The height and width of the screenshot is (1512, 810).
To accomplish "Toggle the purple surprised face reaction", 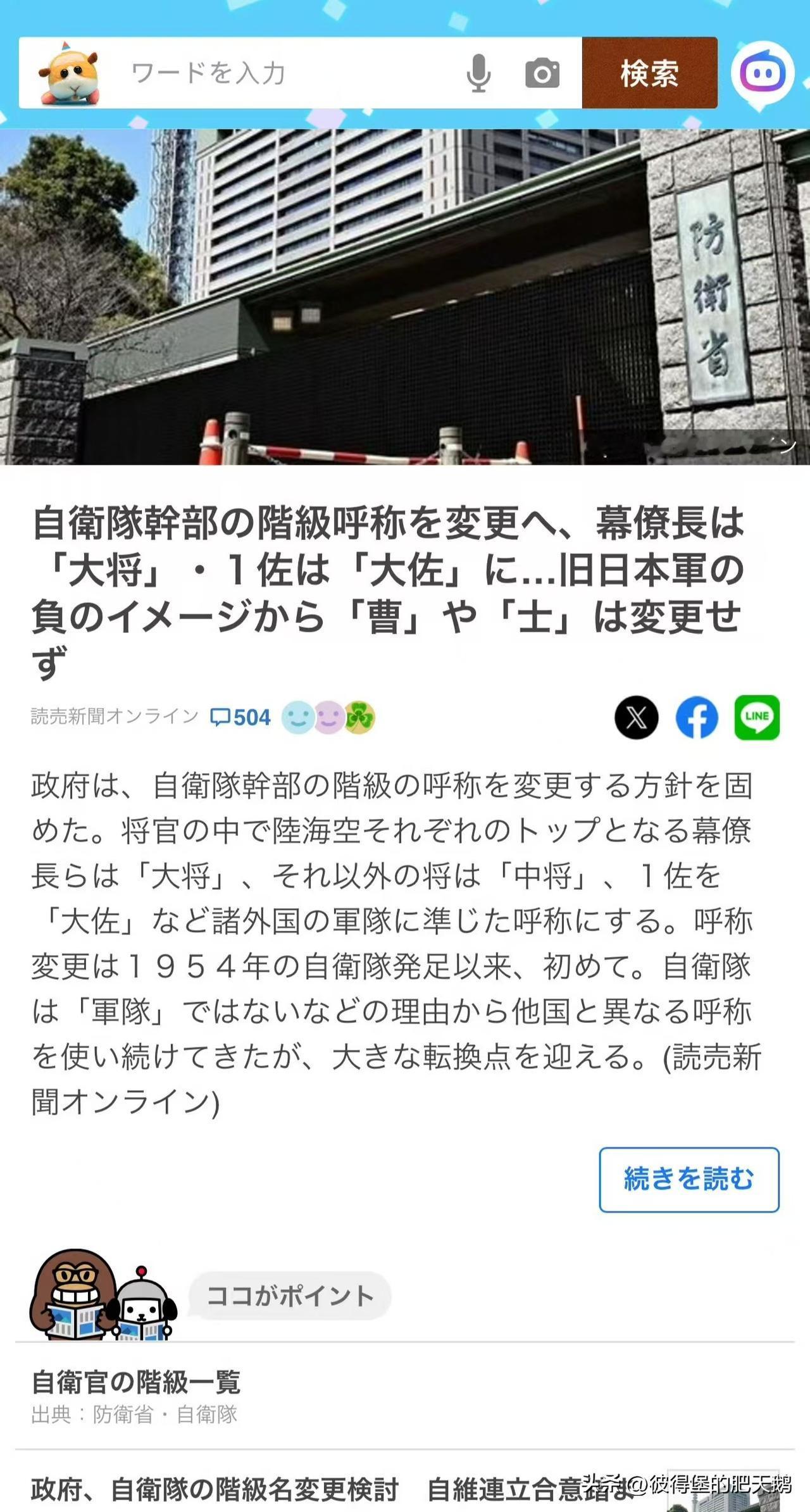I will click(327, 718).
